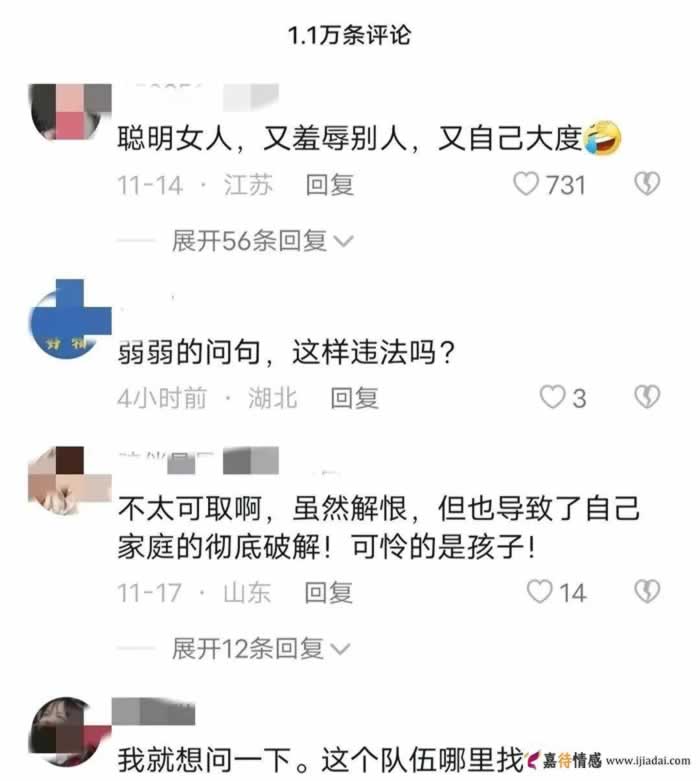Open the avatar of the 不太可取 commenter
The width and height of the screenshot is (700, 781).
[x=68, y=482]
